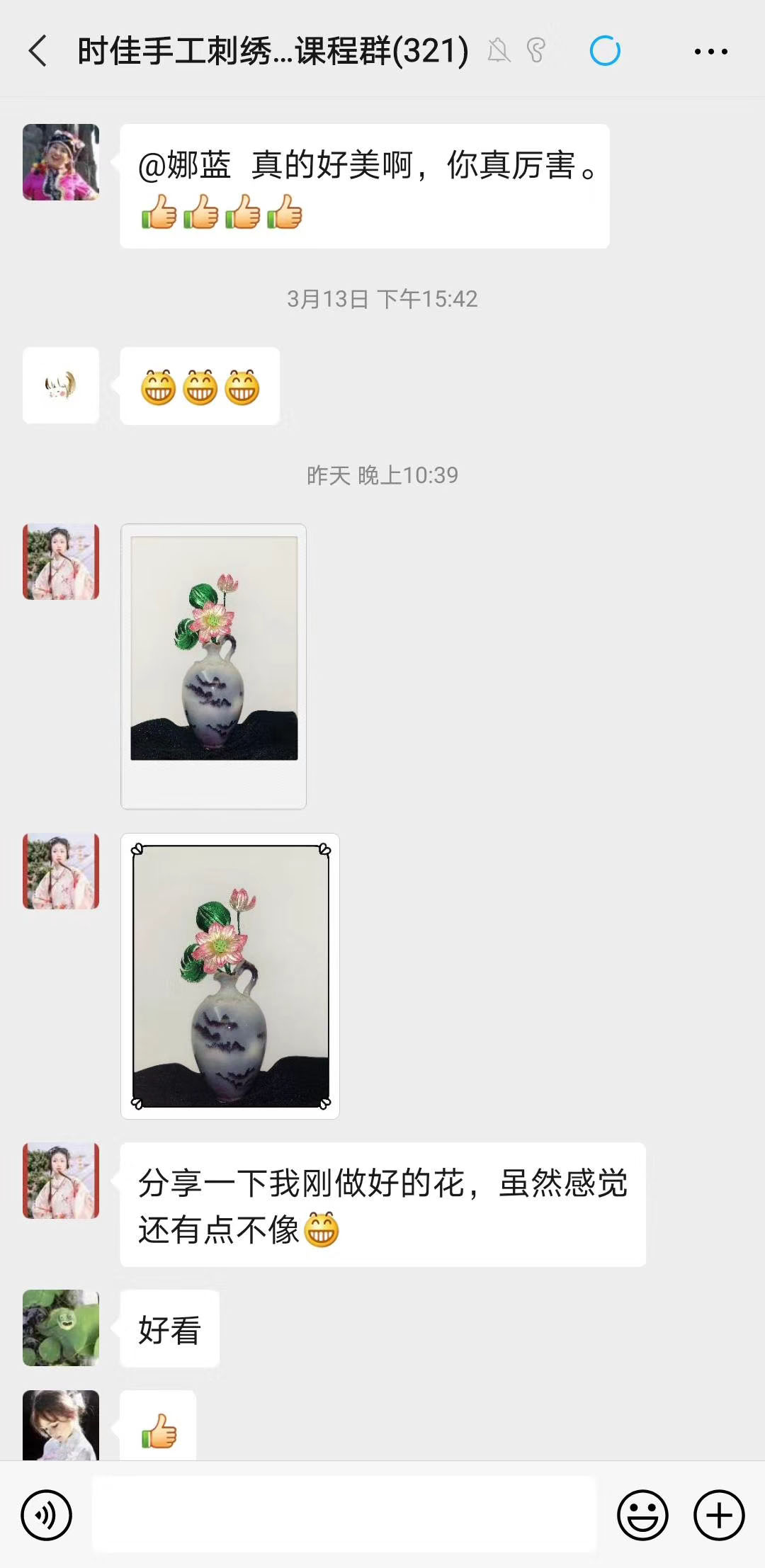Open the plus attachment menu
The width and height of the screenshot is (765, 1568).
pos(718,1515)
